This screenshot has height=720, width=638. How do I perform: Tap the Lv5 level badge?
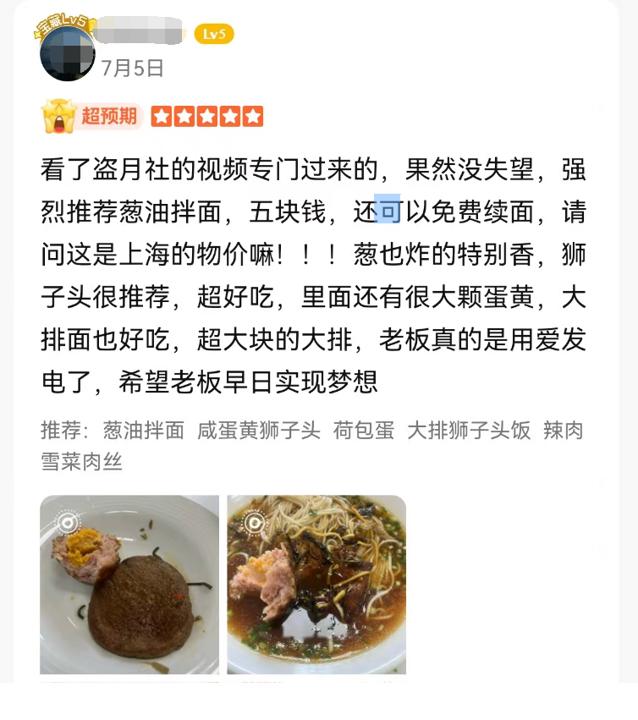click(214, 34)
